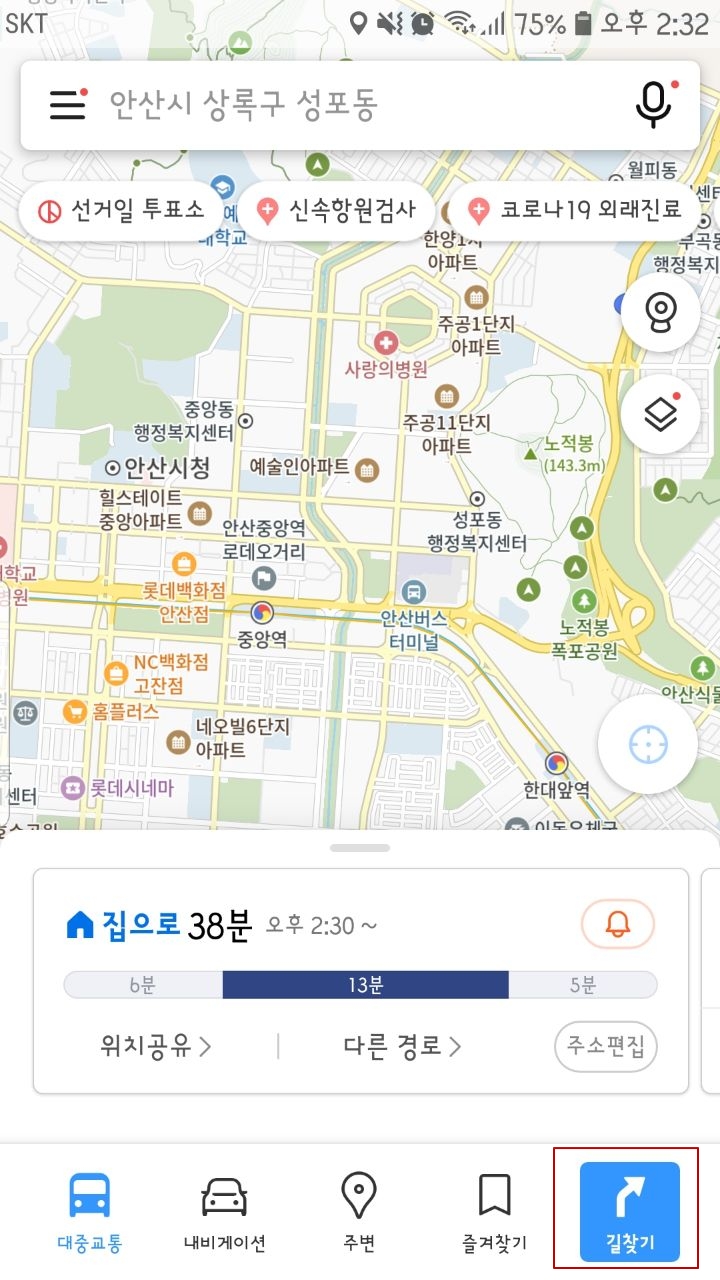Open 위치공유 location sharing
Screen dimensions: 720x1280
[x=155, y=1046]
